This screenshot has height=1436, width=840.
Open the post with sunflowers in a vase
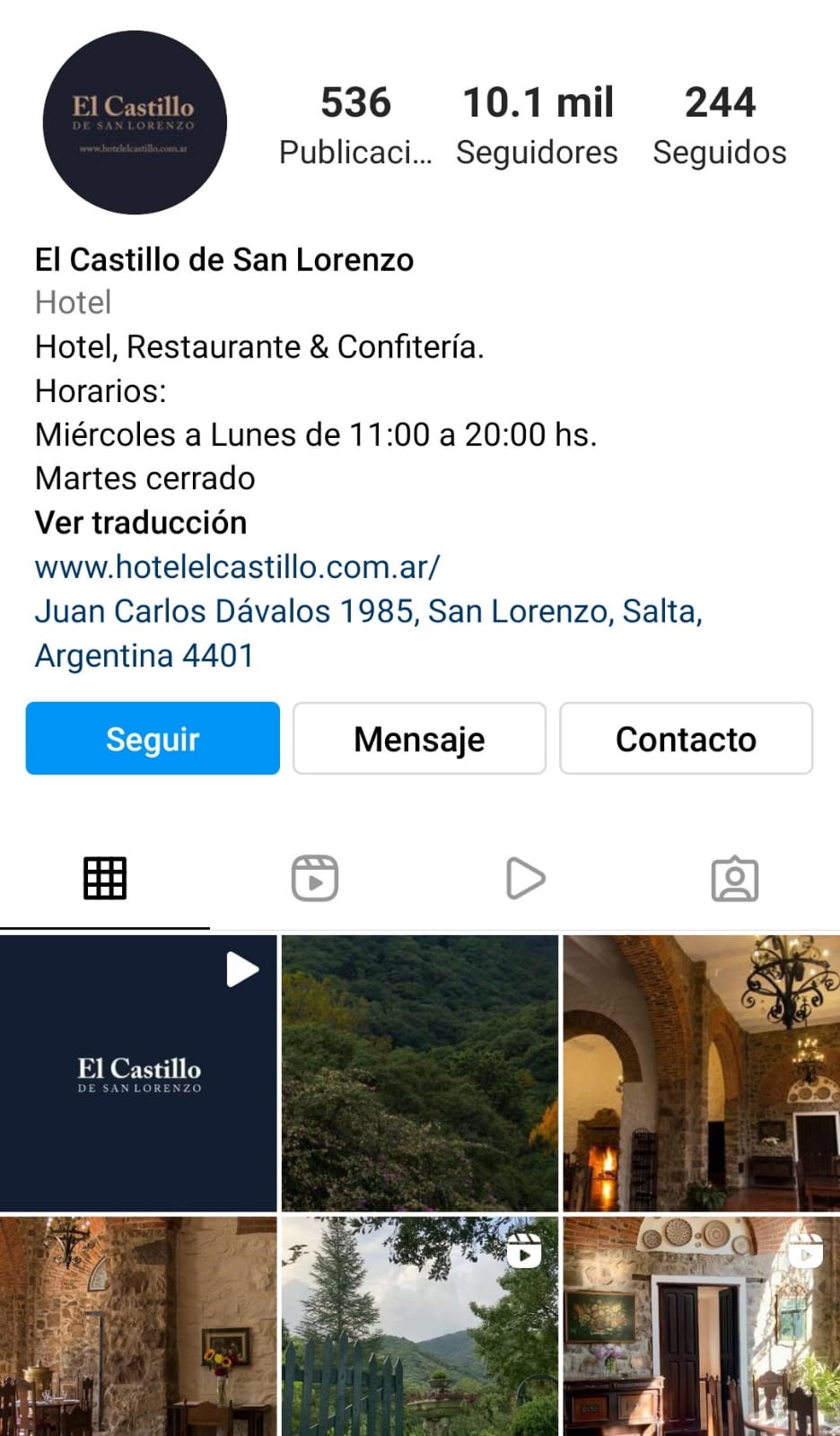[x=138, y=1327]
